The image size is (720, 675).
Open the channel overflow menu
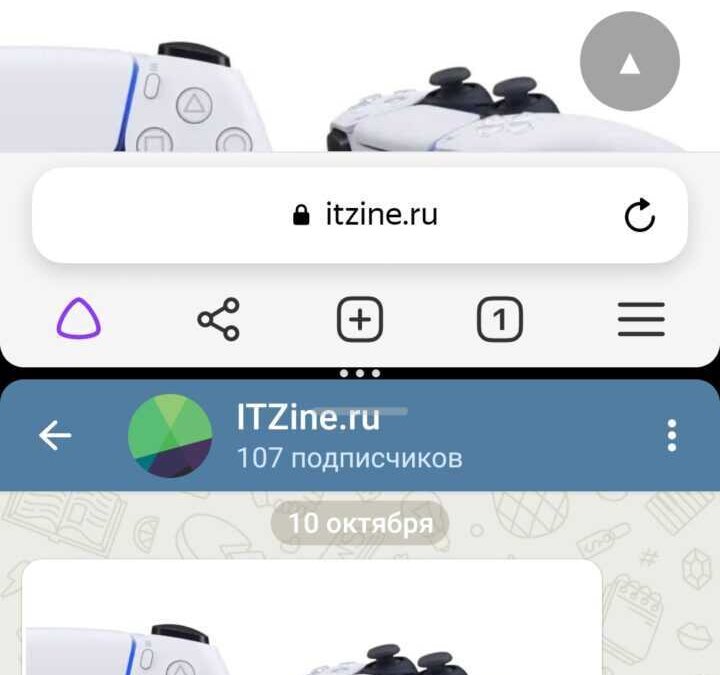[x=671, y=435]
